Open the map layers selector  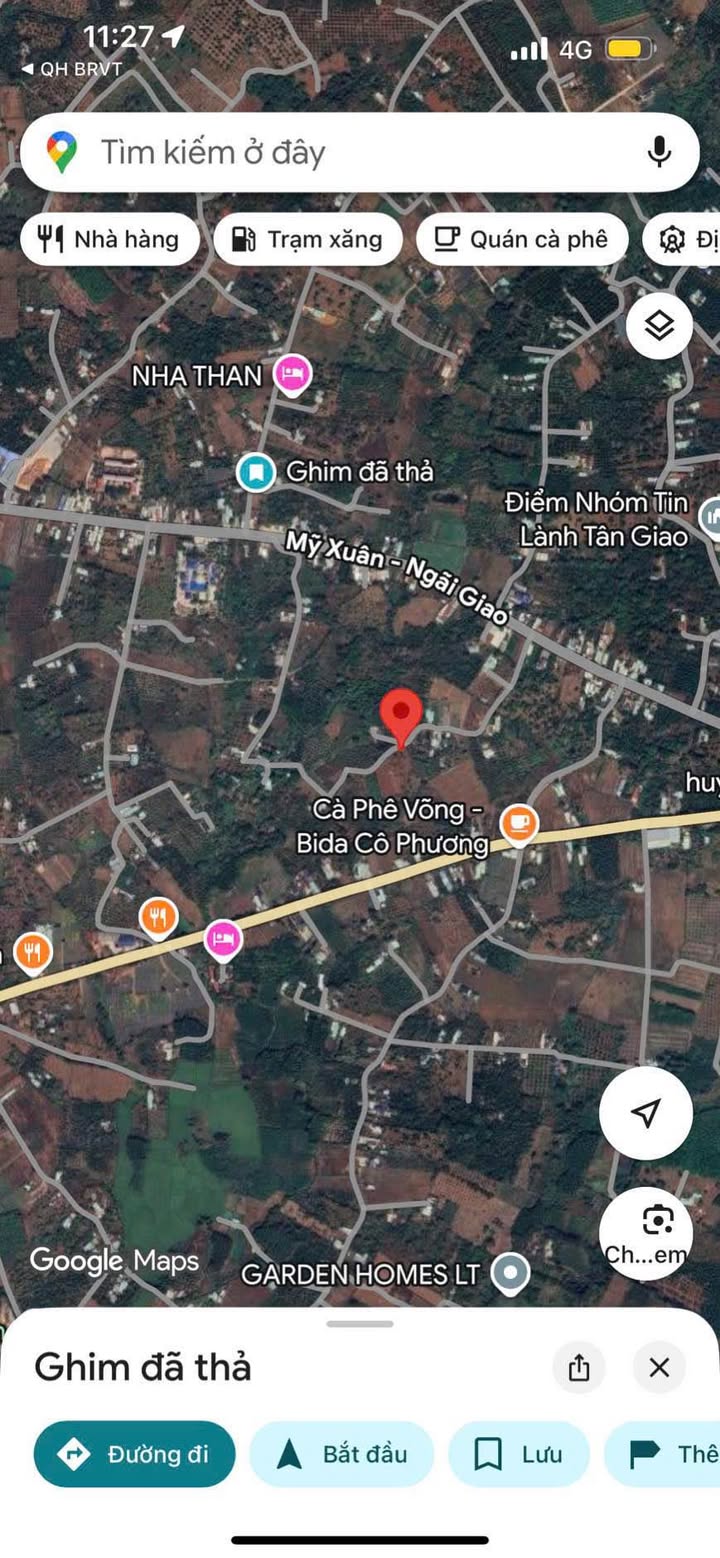click(659, 326)
